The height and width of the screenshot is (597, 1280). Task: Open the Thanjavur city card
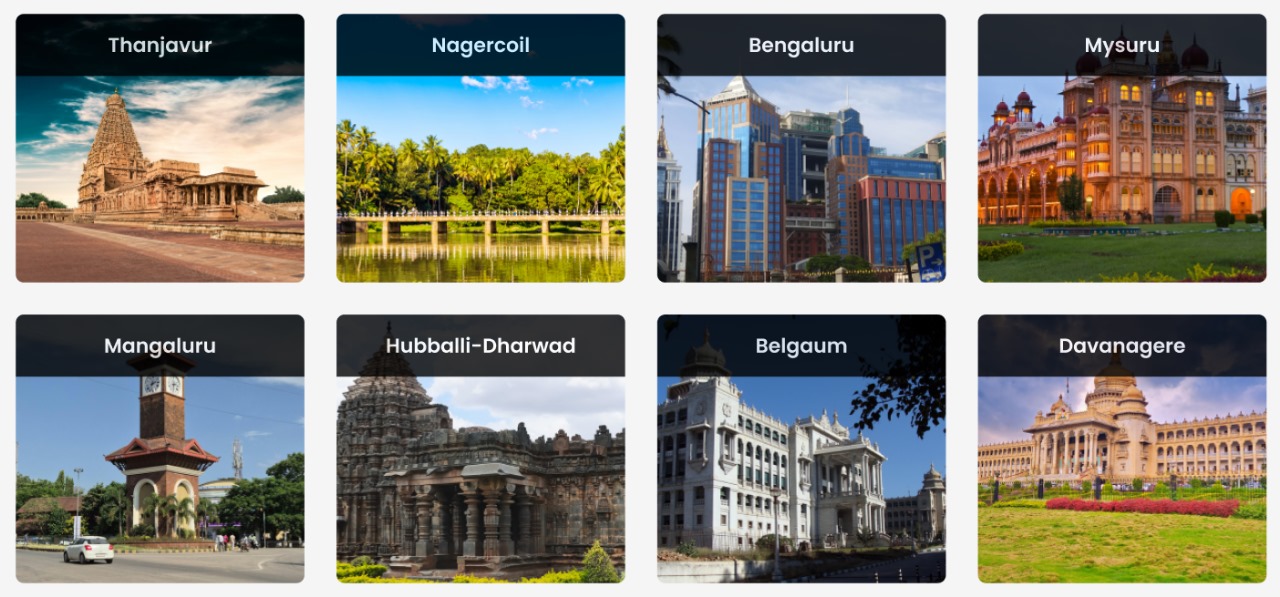click(x=160, y=148)
